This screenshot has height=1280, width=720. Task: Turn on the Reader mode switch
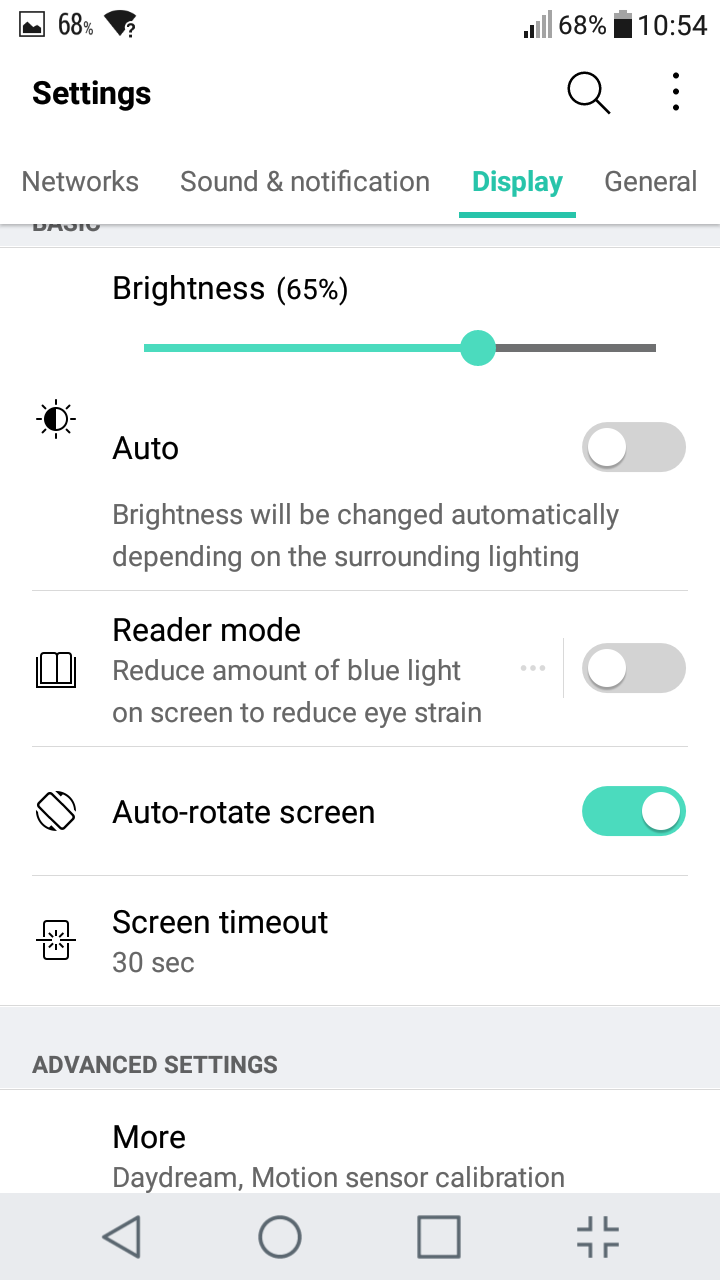634,669
